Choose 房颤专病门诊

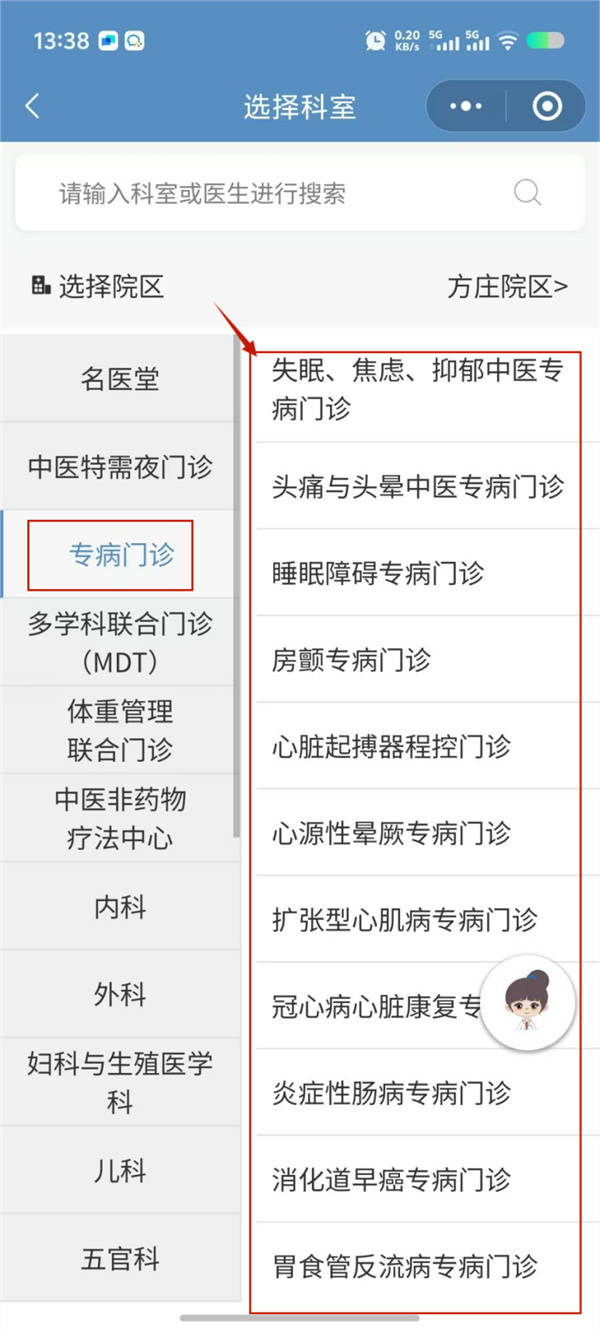(351, 660)
